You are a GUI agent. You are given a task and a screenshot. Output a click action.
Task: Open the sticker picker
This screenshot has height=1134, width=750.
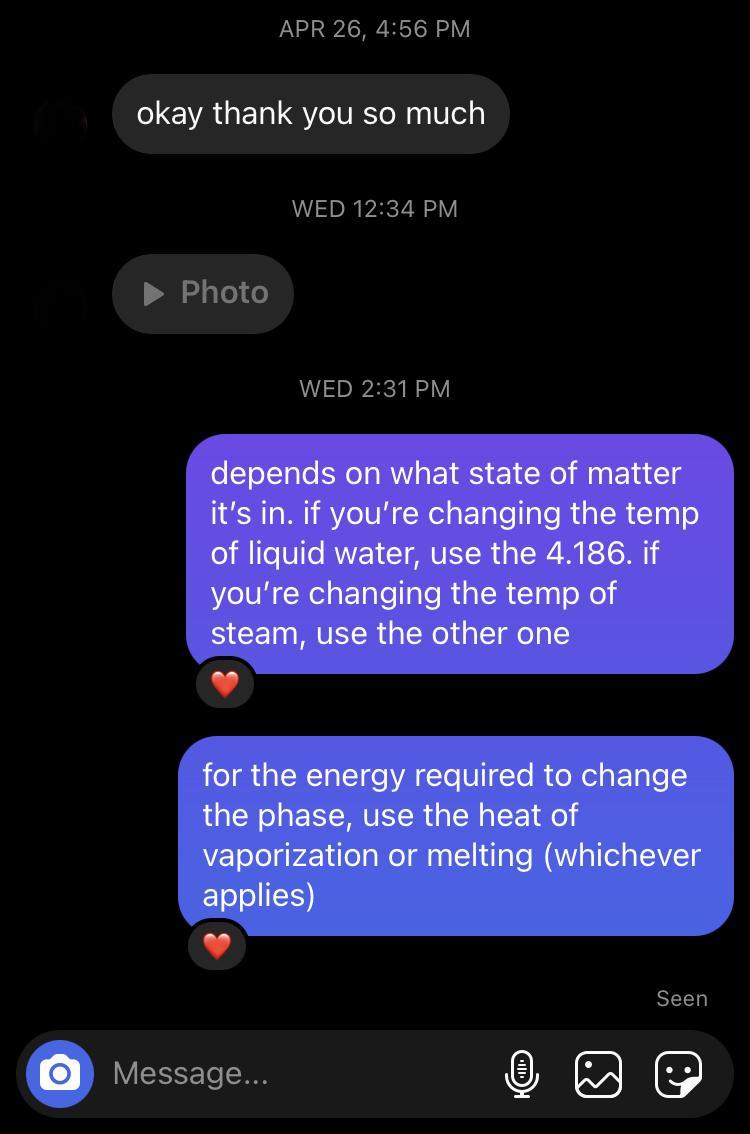pos(678,1074)
